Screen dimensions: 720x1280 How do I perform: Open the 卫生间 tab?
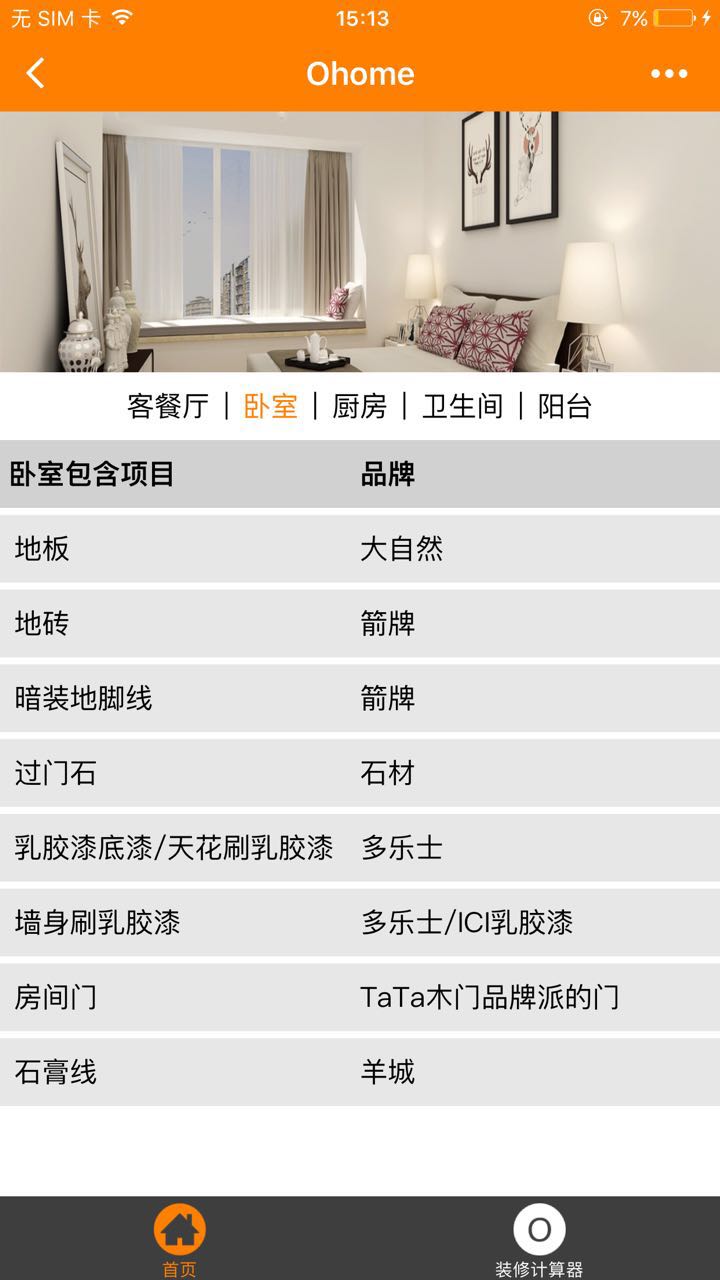point(462,406)
